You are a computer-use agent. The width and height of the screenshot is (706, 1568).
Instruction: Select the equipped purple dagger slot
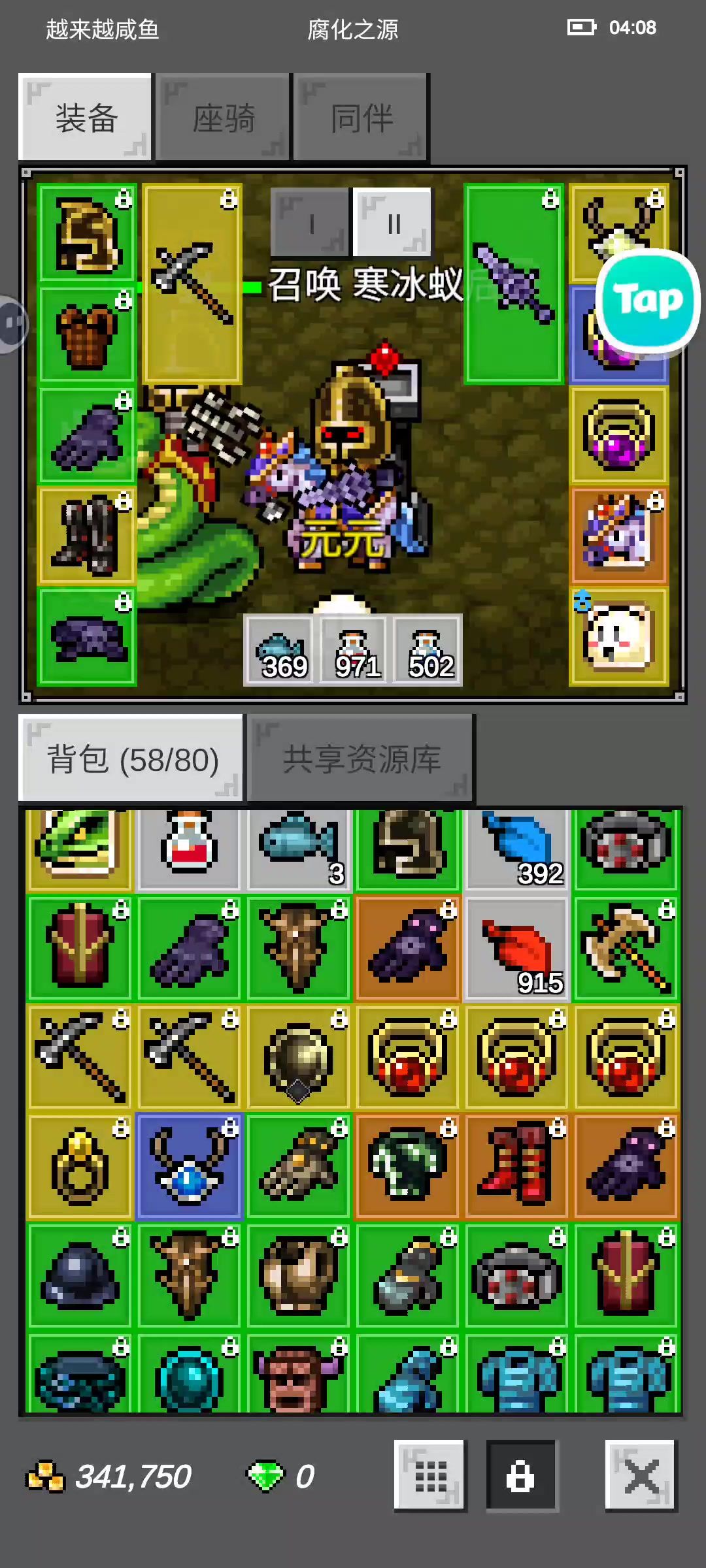click(x=514, y=284)
